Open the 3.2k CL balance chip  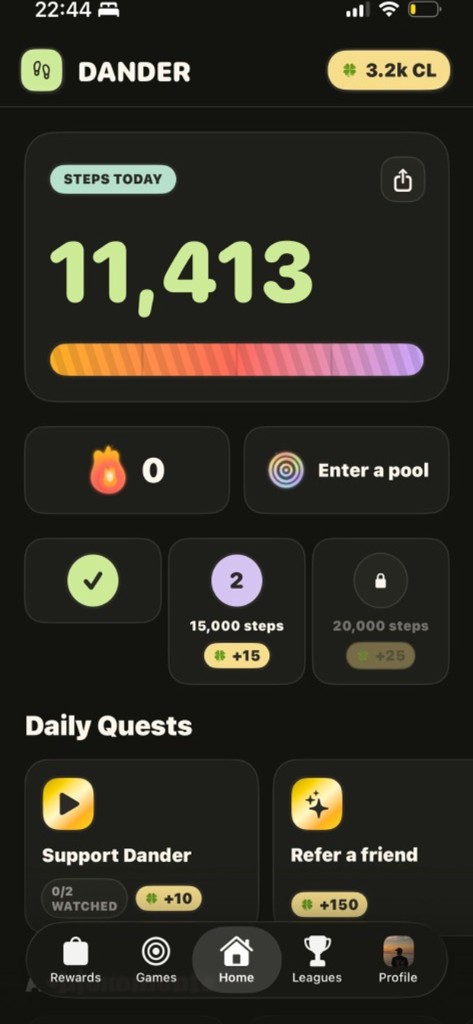coord(389,71)
